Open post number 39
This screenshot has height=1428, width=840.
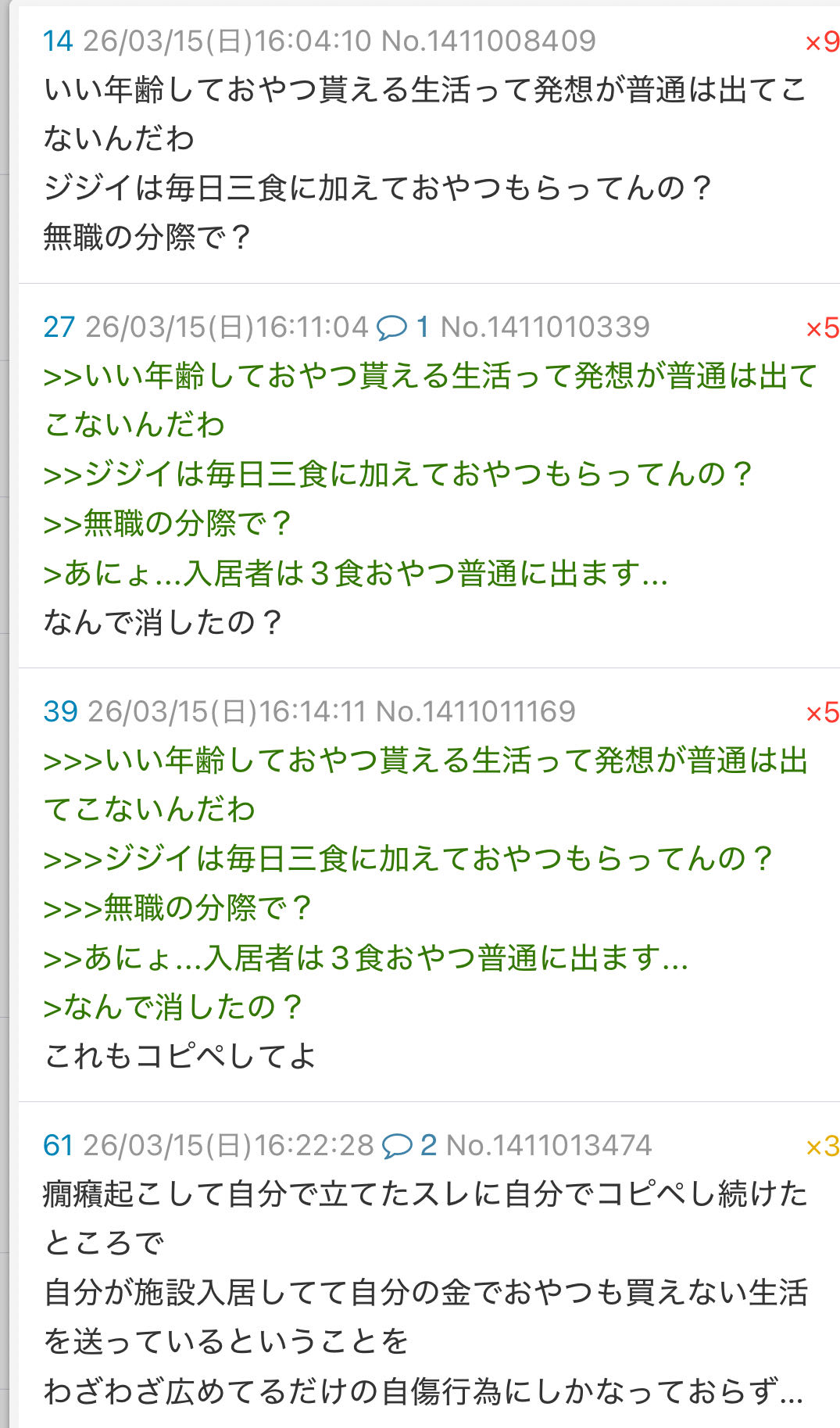(x=60, y=711)
